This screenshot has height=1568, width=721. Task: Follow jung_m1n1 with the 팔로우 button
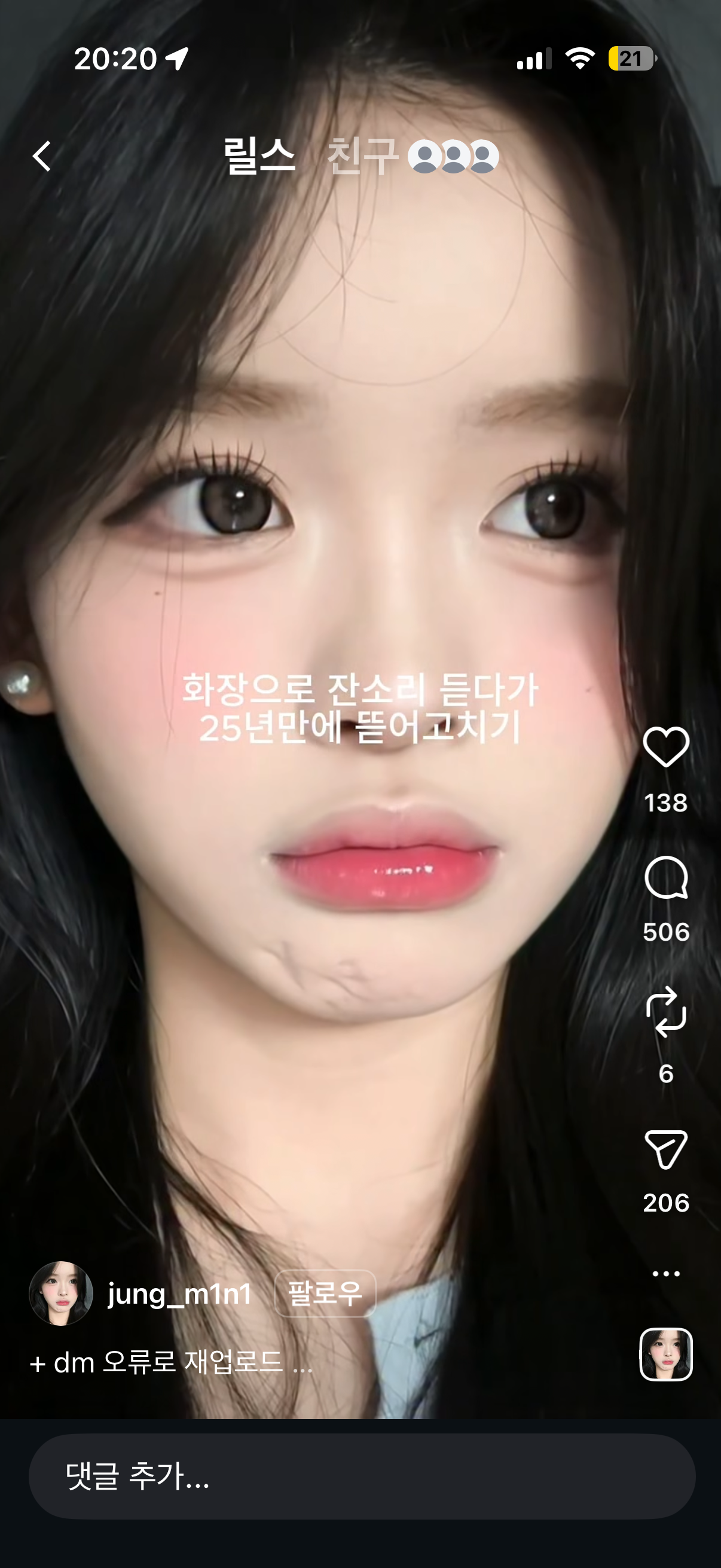(325, 1293)
